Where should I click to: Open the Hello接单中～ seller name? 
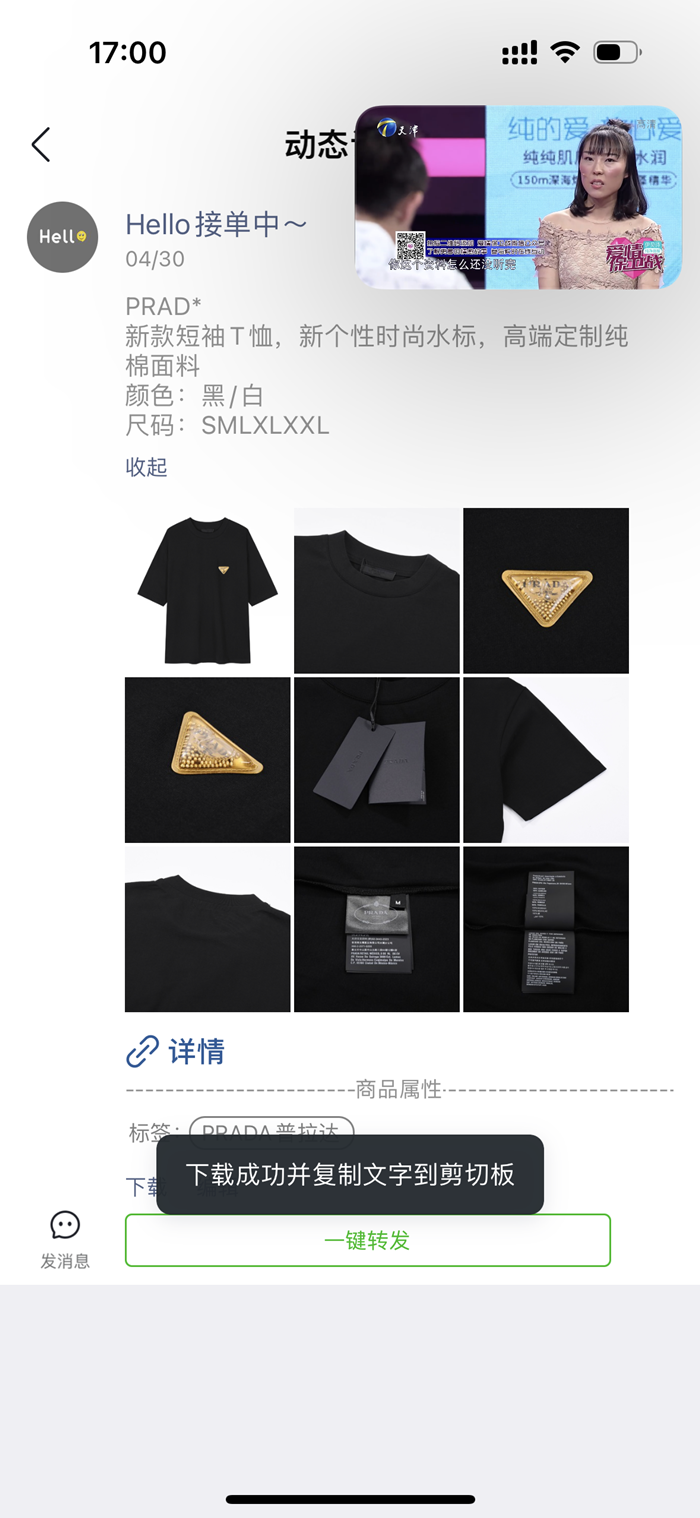[x=216, y=225]
